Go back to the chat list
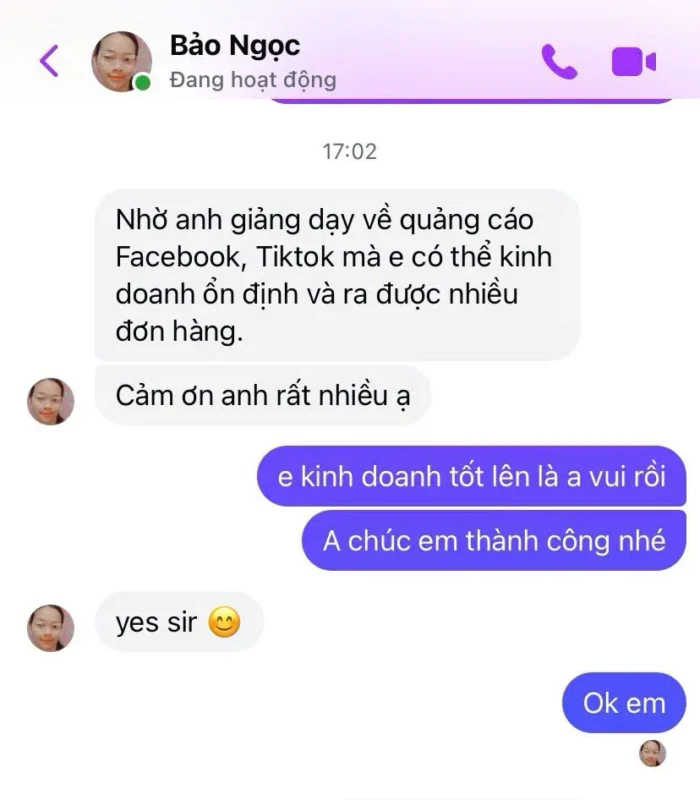 pyautogui.click(x=48, y=61)
